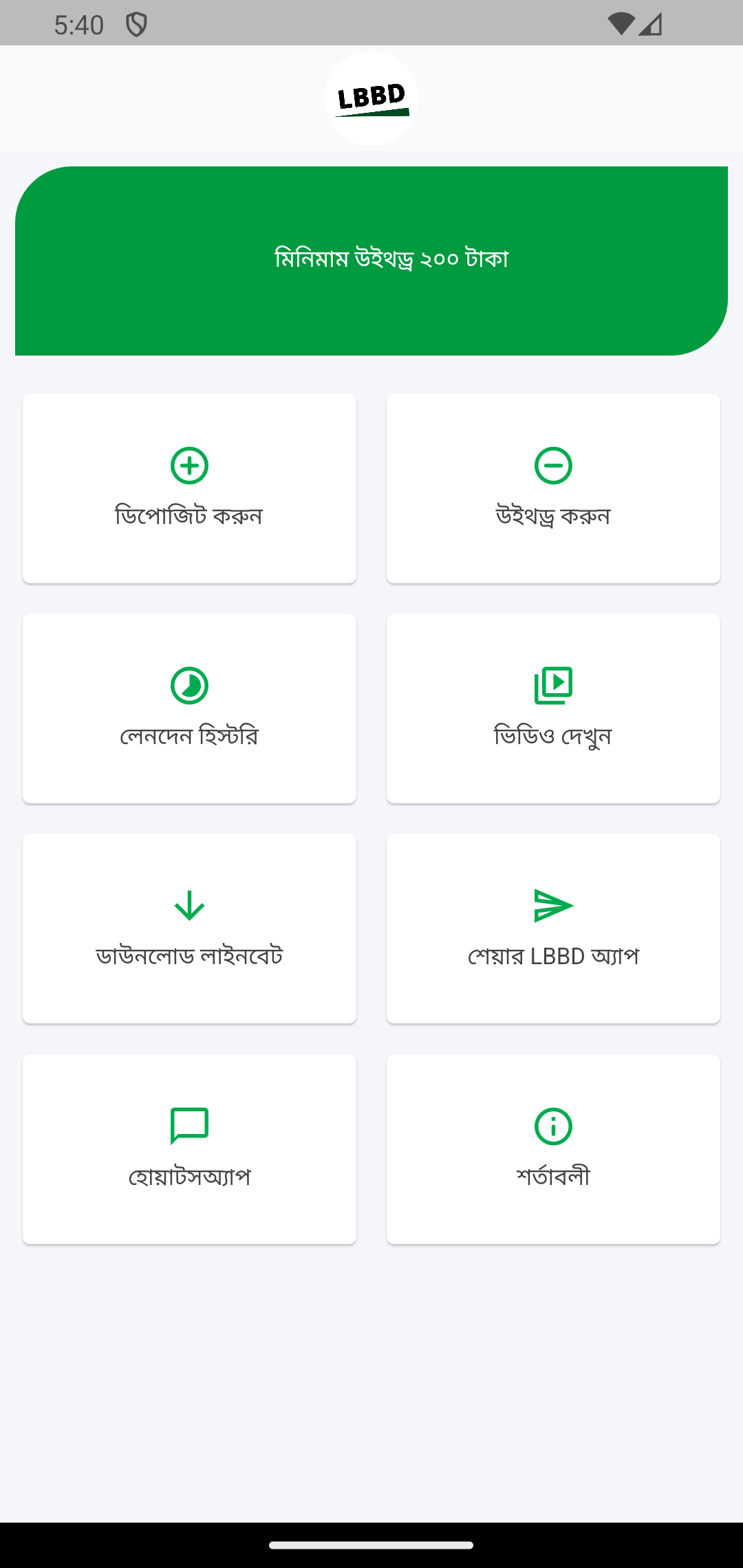Tap the green minimum withdraw banner

coord(371,260)
